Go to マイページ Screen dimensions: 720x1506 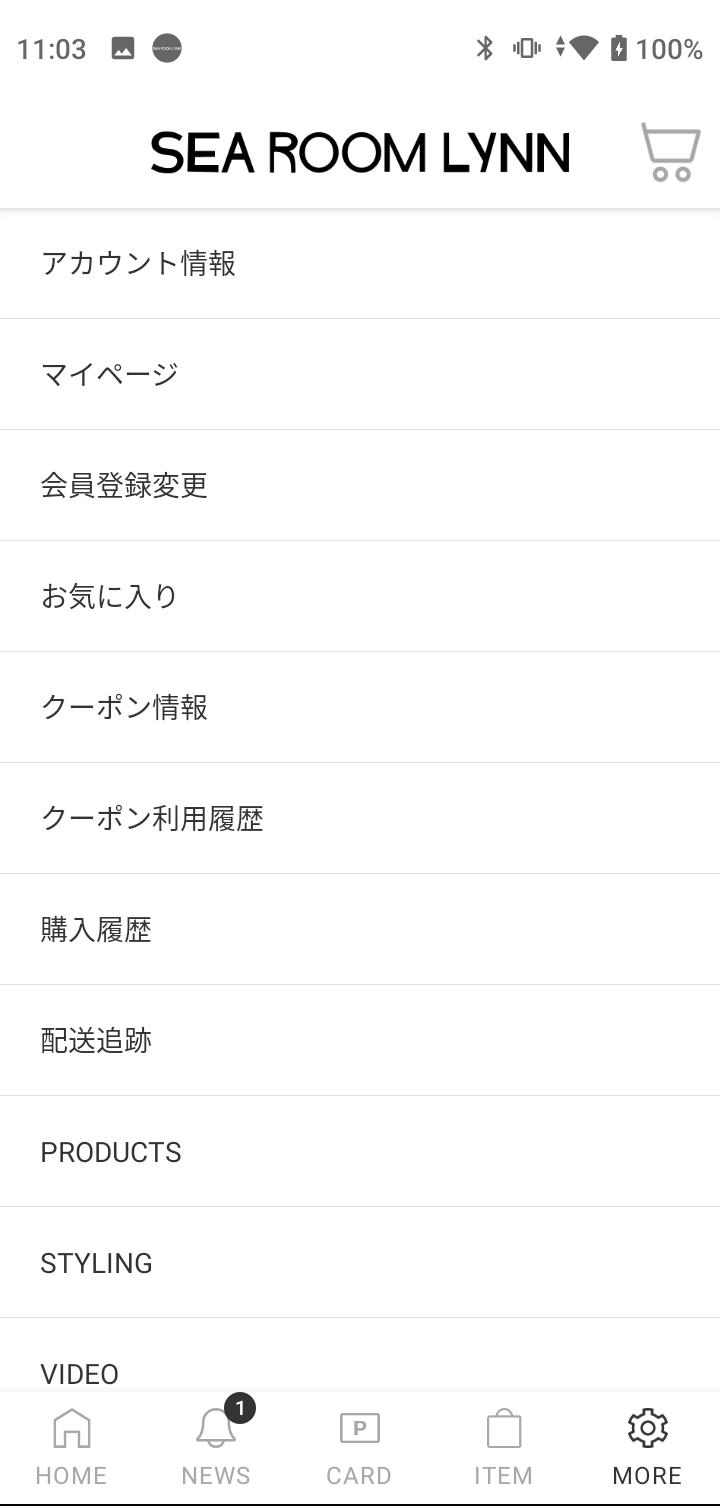(360, 375)
